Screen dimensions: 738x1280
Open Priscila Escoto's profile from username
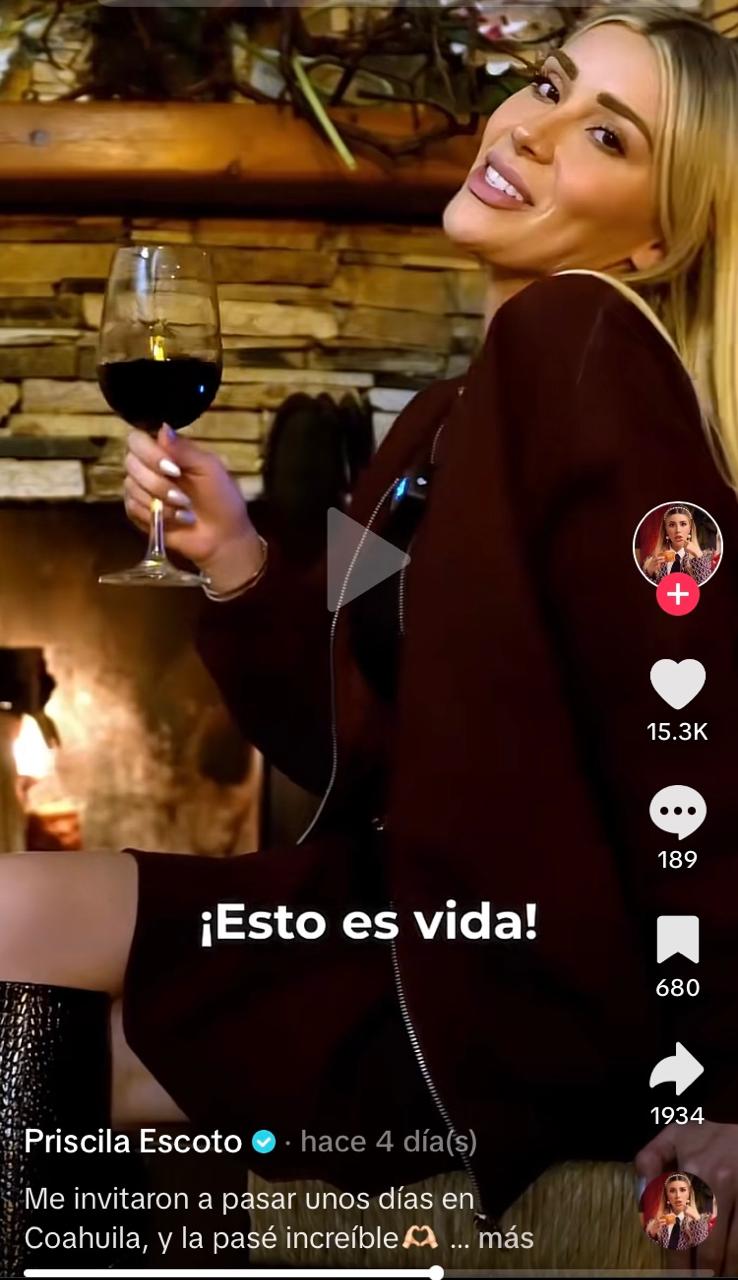pyautogui.click(x=133, y=1141)
